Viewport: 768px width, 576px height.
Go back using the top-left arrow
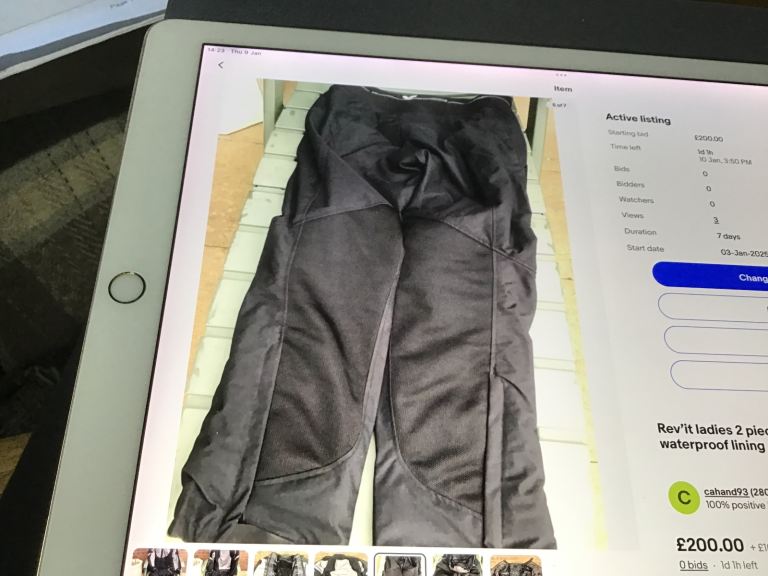click(x=221, y=65)
